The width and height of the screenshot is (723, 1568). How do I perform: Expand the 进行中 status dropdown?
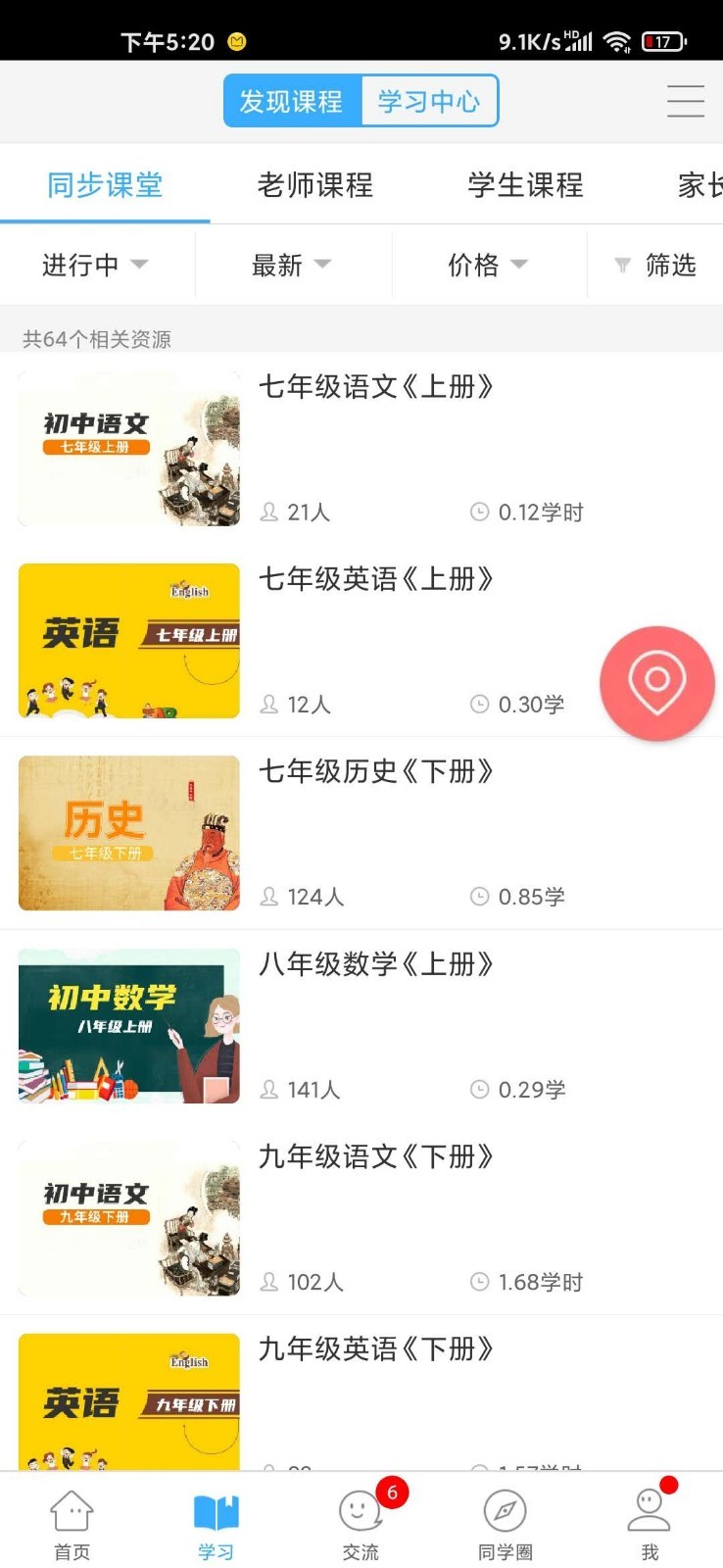coord(95,265)
